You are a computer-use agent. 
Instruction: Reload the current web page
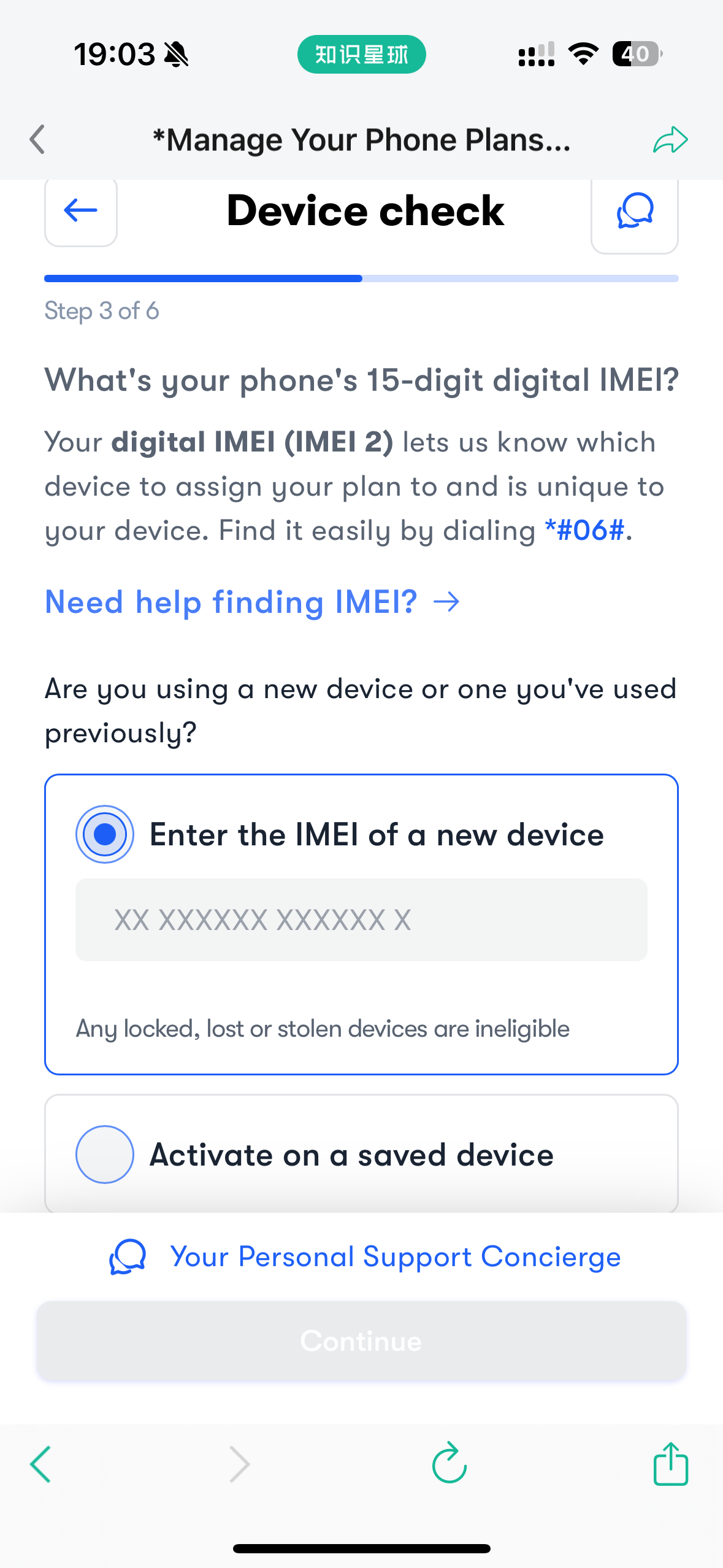[449, 1464]
